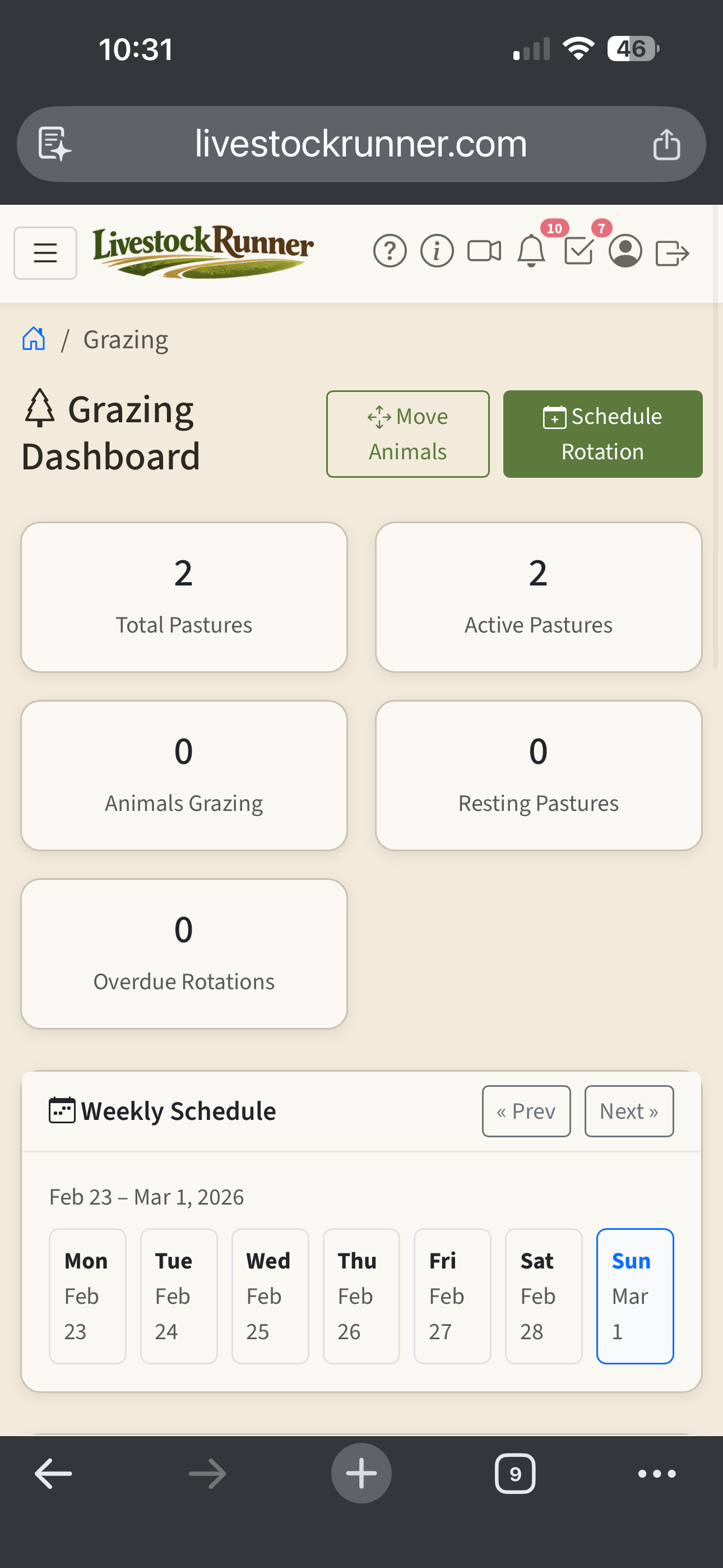
Task: Open the help question mark icon
Action: click(390, 251)
